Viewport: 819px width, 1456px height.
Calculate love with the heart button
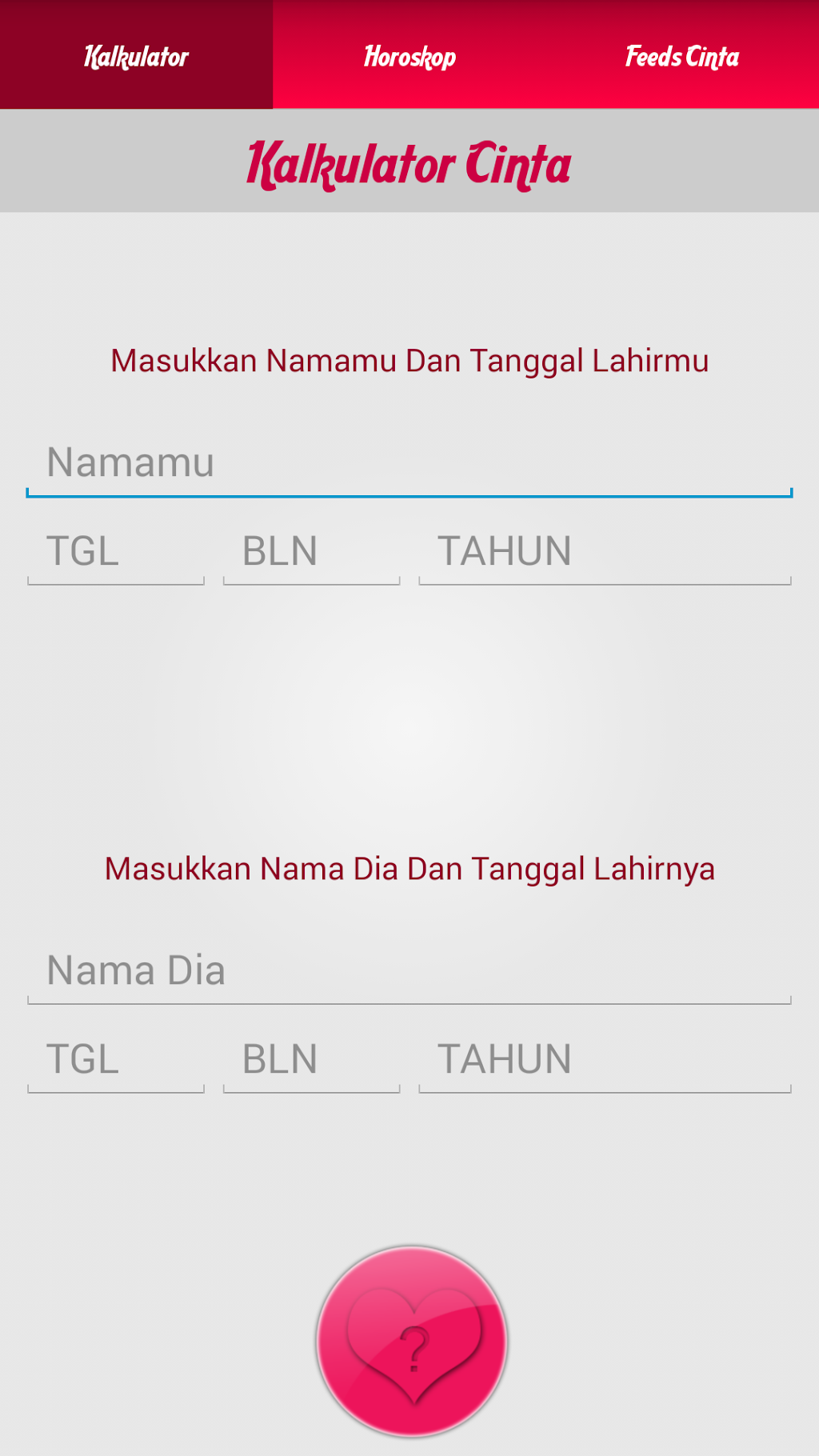coord(412,1342)
